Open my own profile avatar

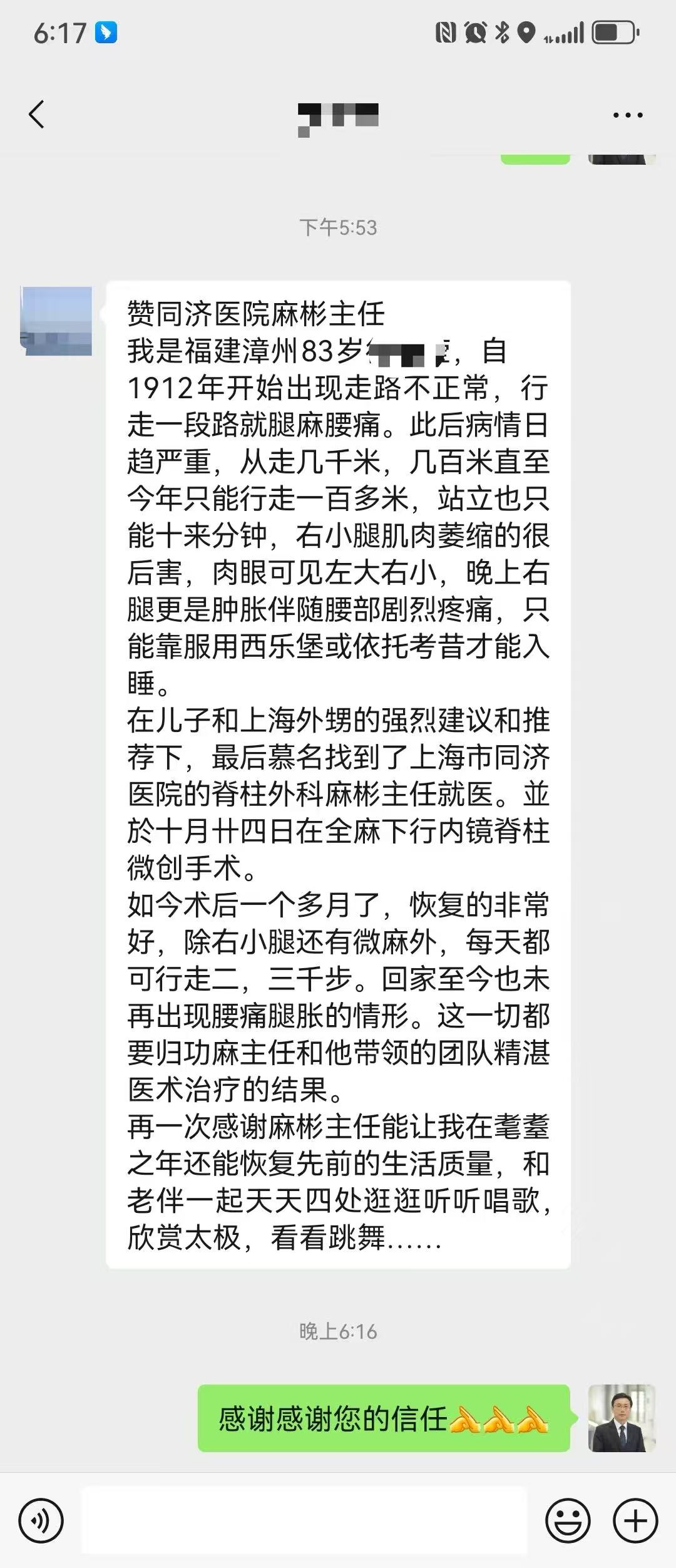point(621,1418)
